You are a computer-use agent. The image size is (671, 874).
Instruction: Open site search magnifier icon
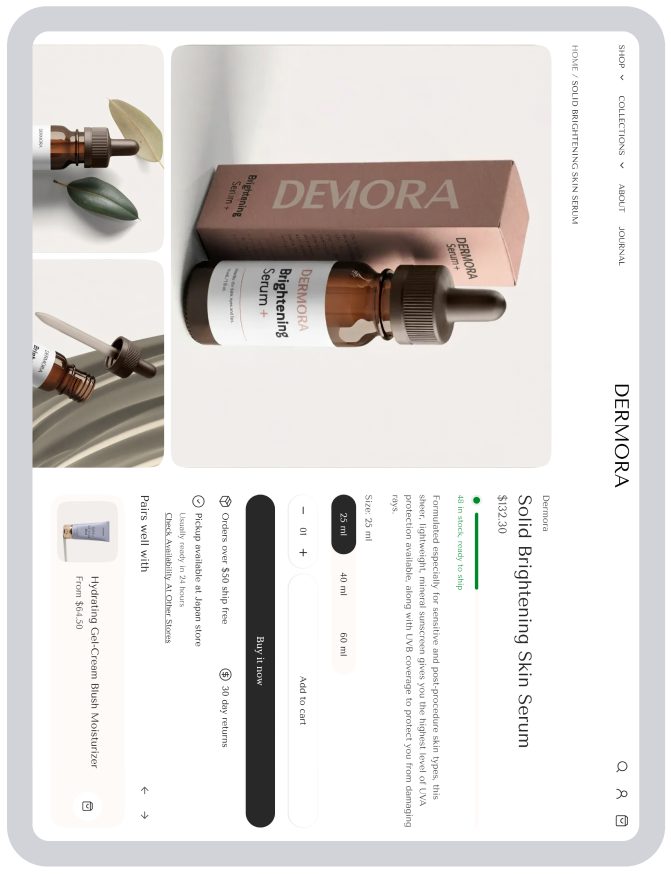point(621,767)
